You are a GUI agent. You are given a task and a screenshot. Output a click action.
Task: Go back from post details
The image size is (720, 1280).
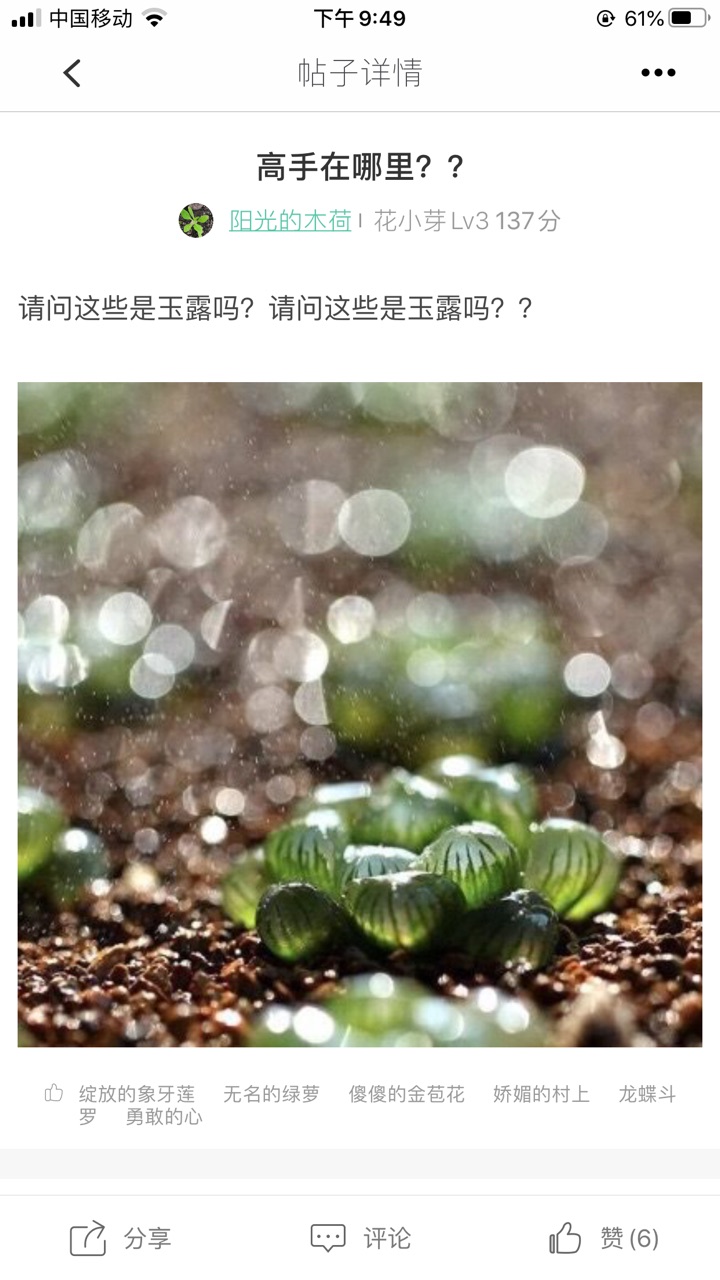point(72,73)
